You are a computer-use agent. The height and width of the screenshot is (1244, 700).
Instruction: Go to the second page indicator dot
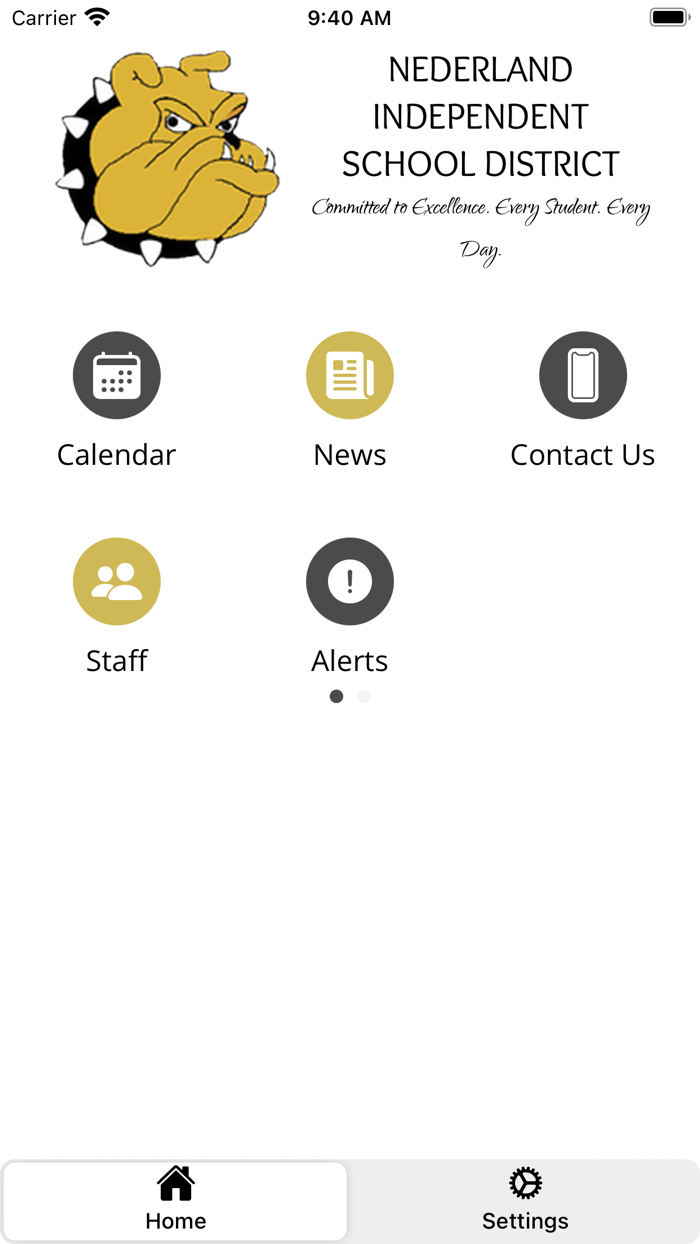[364, 696]
